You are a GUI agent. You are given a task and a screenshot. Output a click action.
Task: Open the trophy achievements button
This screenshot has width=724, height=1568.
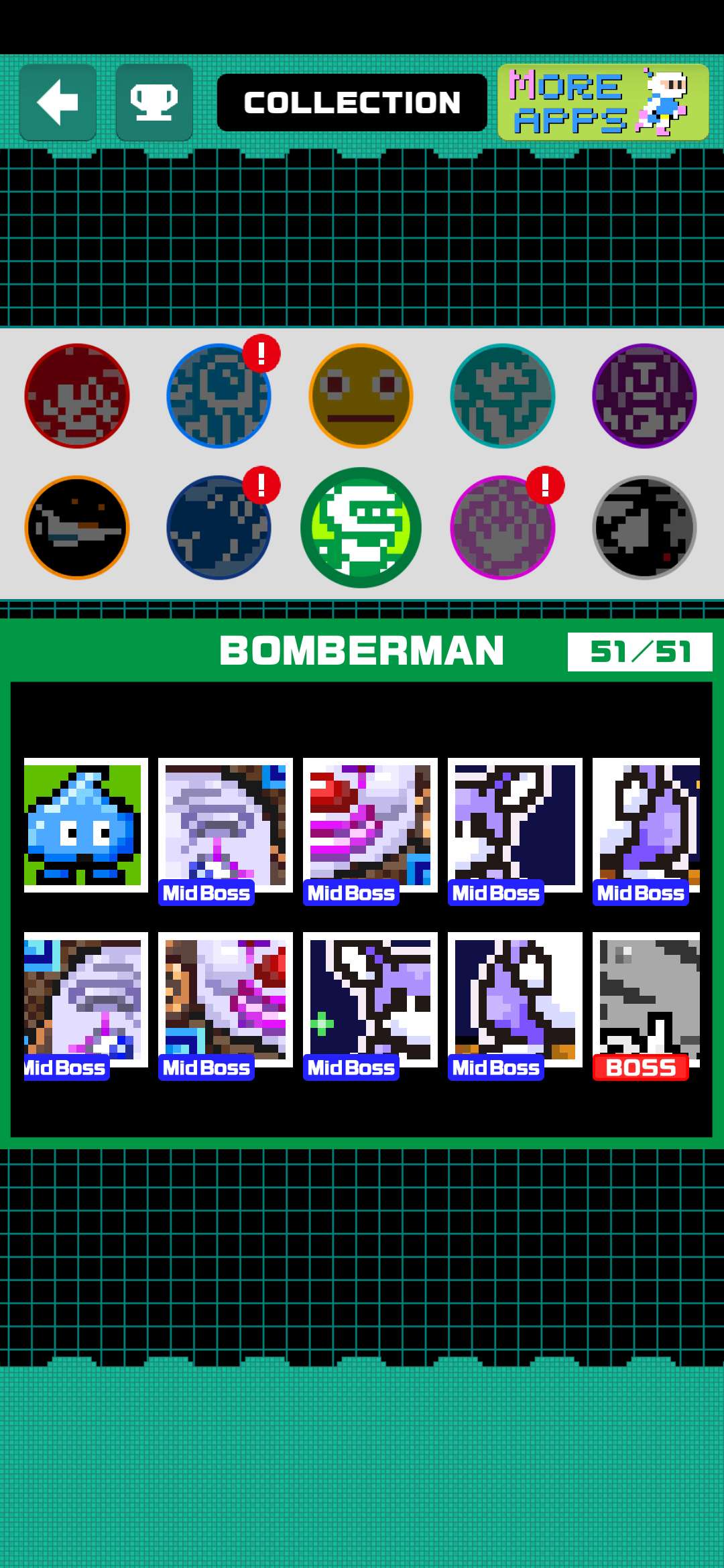coord(154,103)
